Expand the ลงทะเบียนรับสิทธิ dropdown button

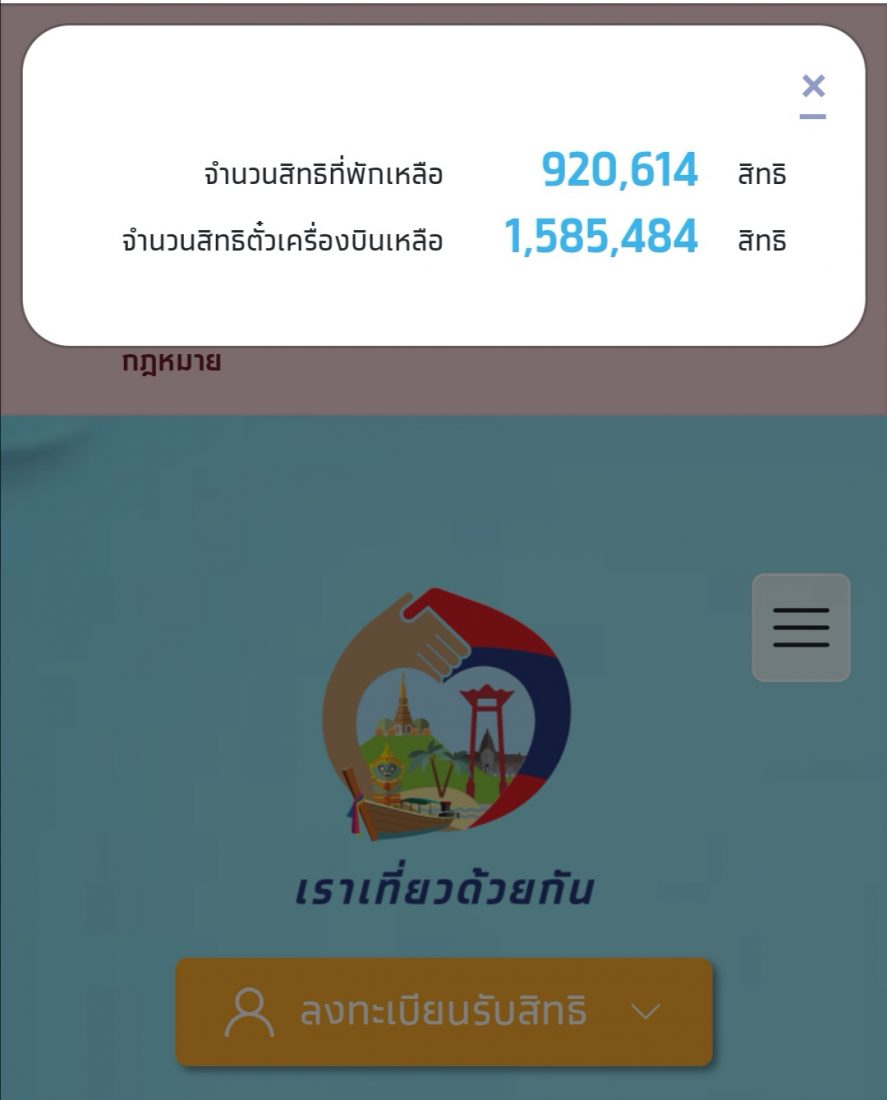[x=444, y=1012]
